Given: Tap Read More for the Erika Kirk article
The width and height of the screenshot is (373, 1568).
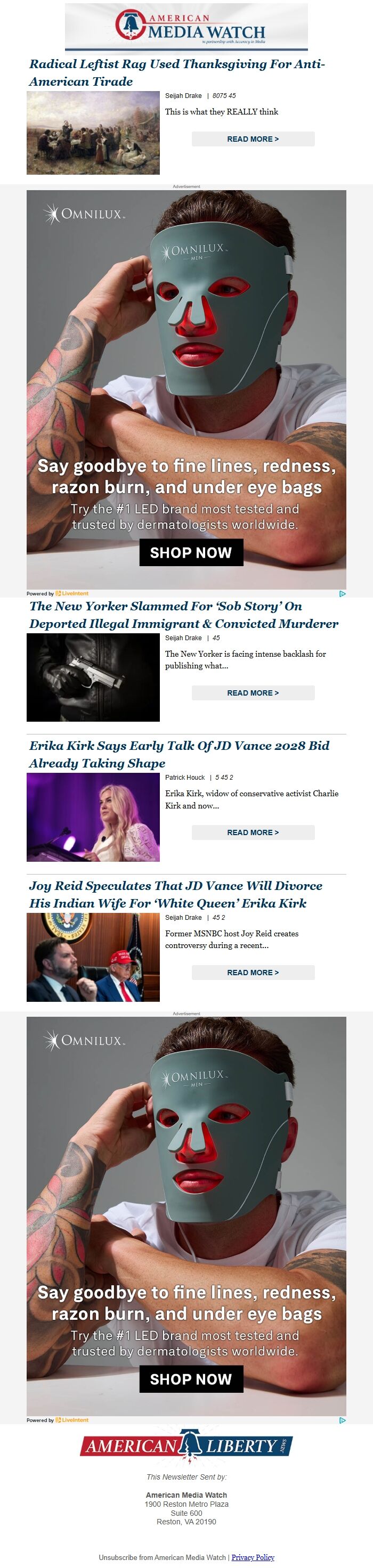Looking at the screenshot, I should click(x=253, y=832).
